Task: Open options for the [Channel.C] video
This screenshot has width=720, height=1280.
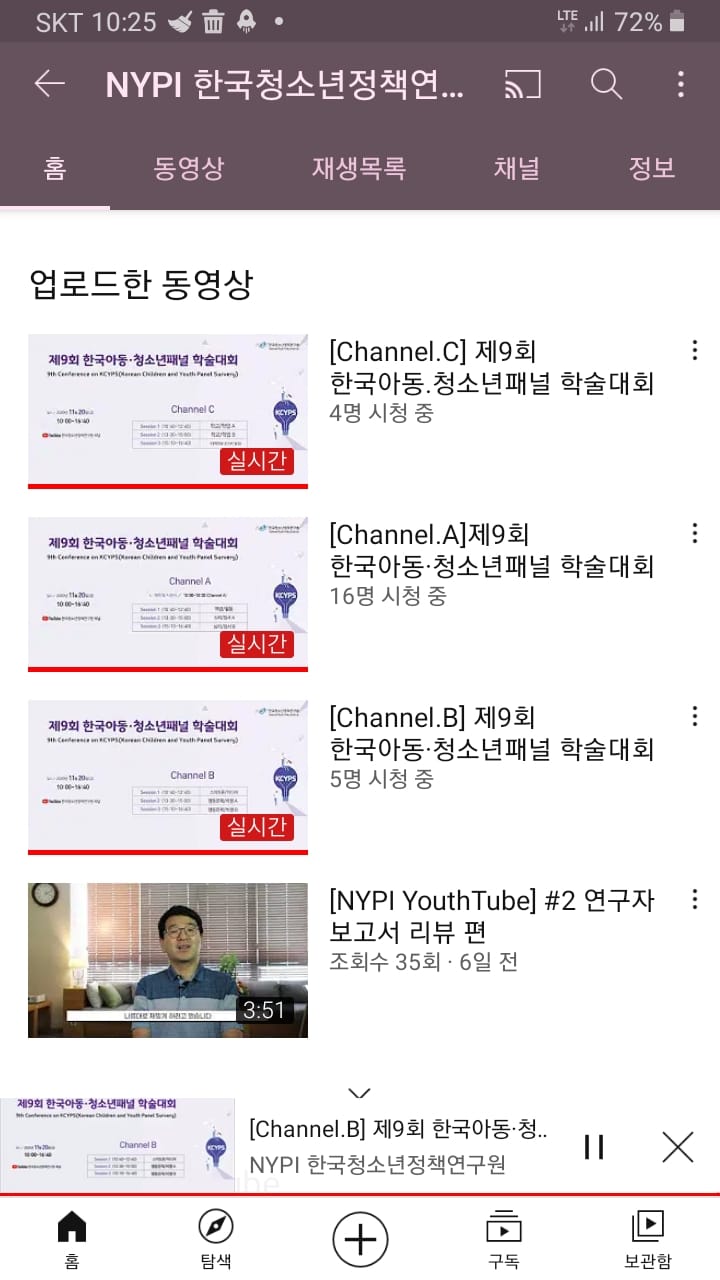Action: click(694, 350)
